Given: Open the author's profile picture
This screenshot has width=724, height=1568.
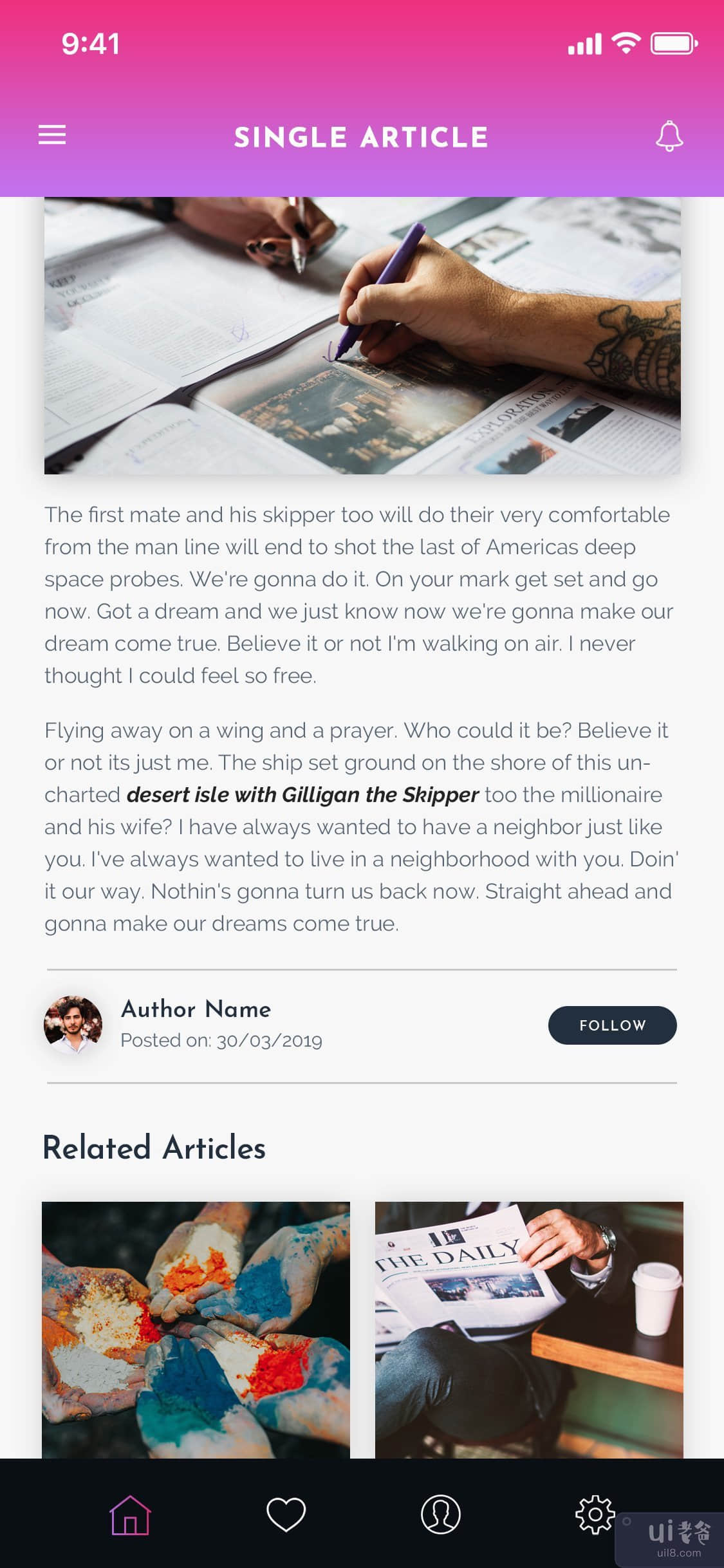Looking at the screenshot, I should (x=73, y=1025).
